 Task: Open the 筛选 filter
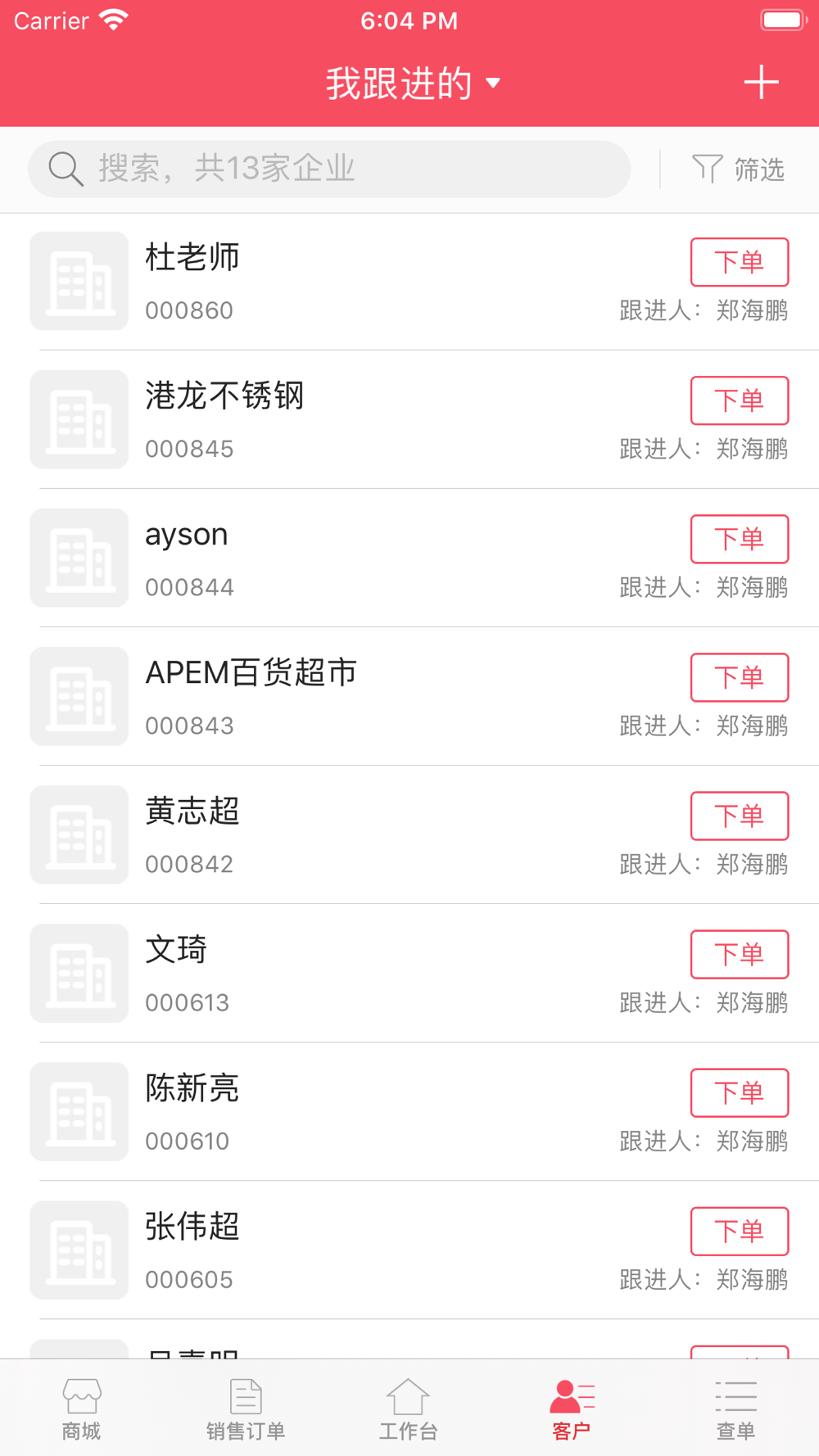pos(739,170)
